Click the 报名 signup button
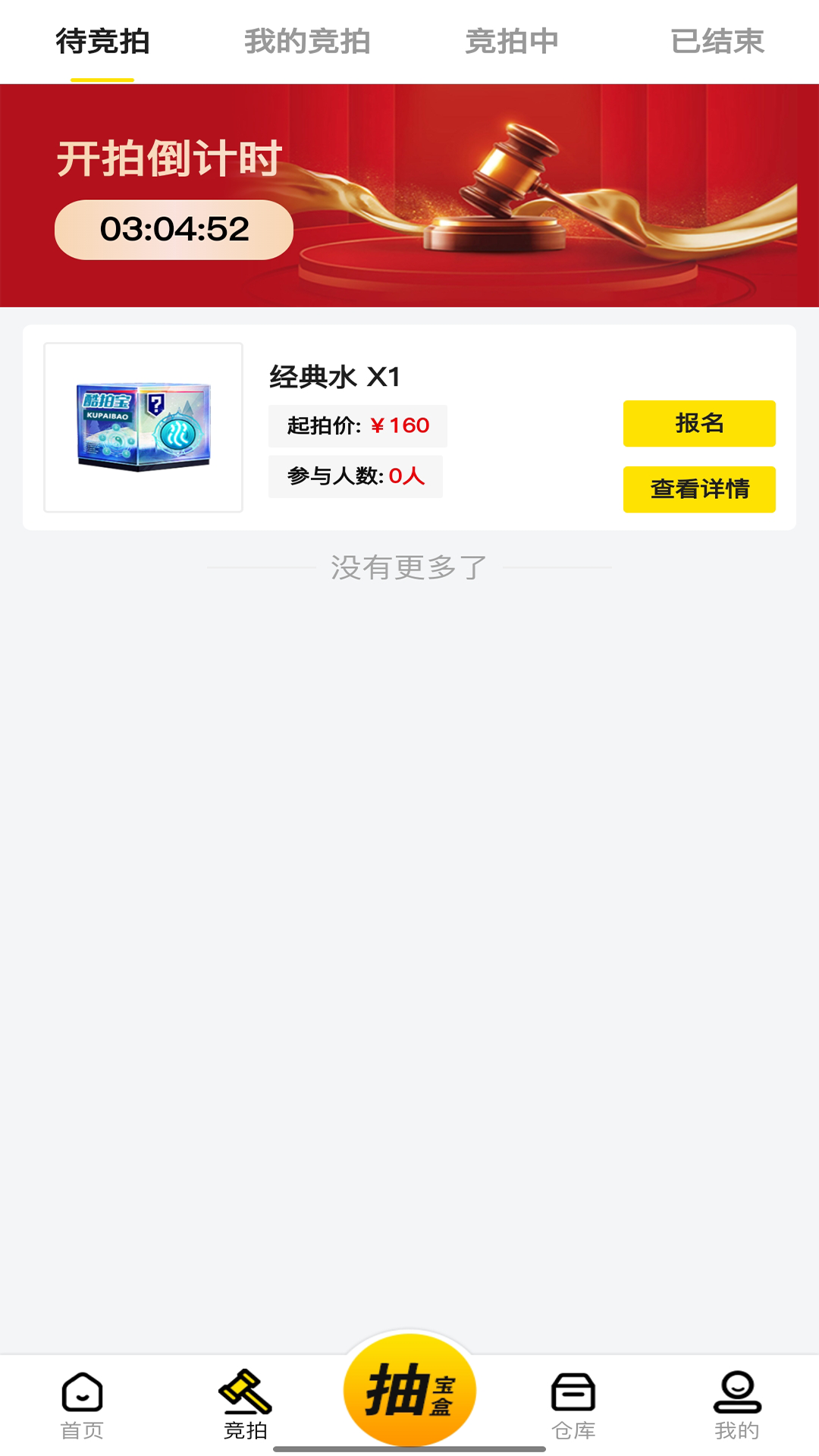The width and height of the screenshot is (819, 1456). coord(698,424)
